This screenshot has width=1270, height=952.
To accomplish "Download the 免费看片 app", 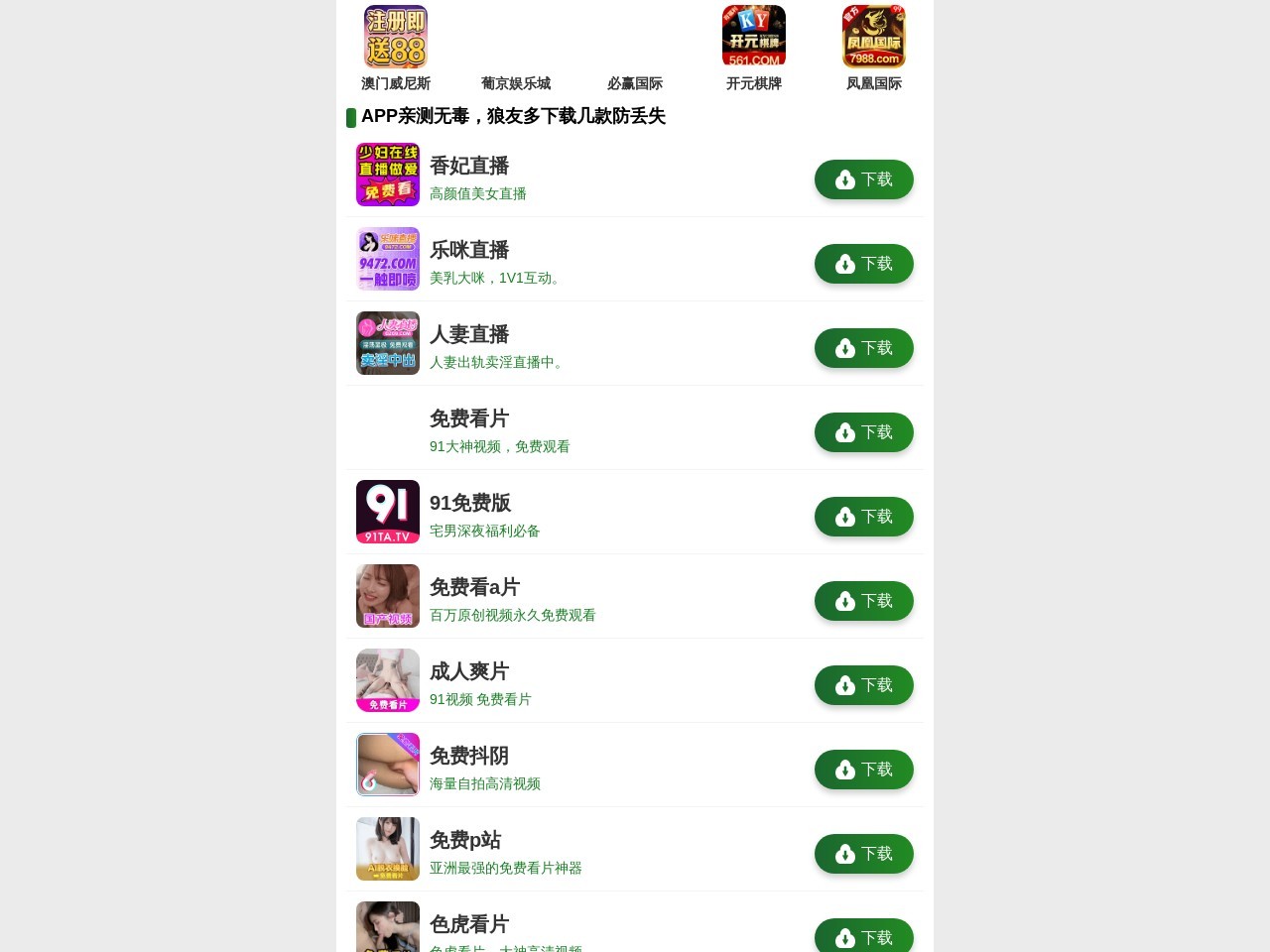I will click(863, 432).
